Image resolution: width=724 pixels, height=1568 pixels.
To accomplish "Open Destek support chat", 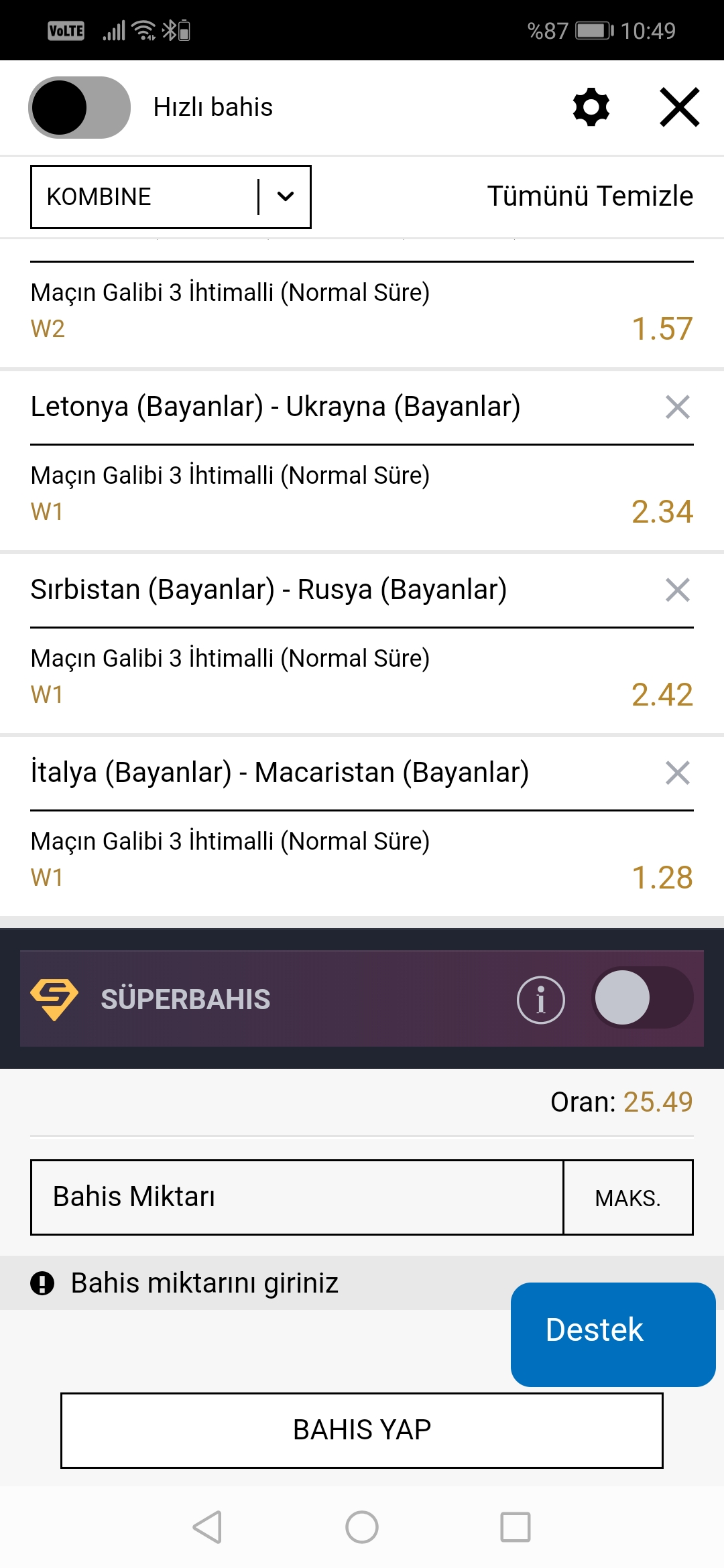I will coord(613,1335).
